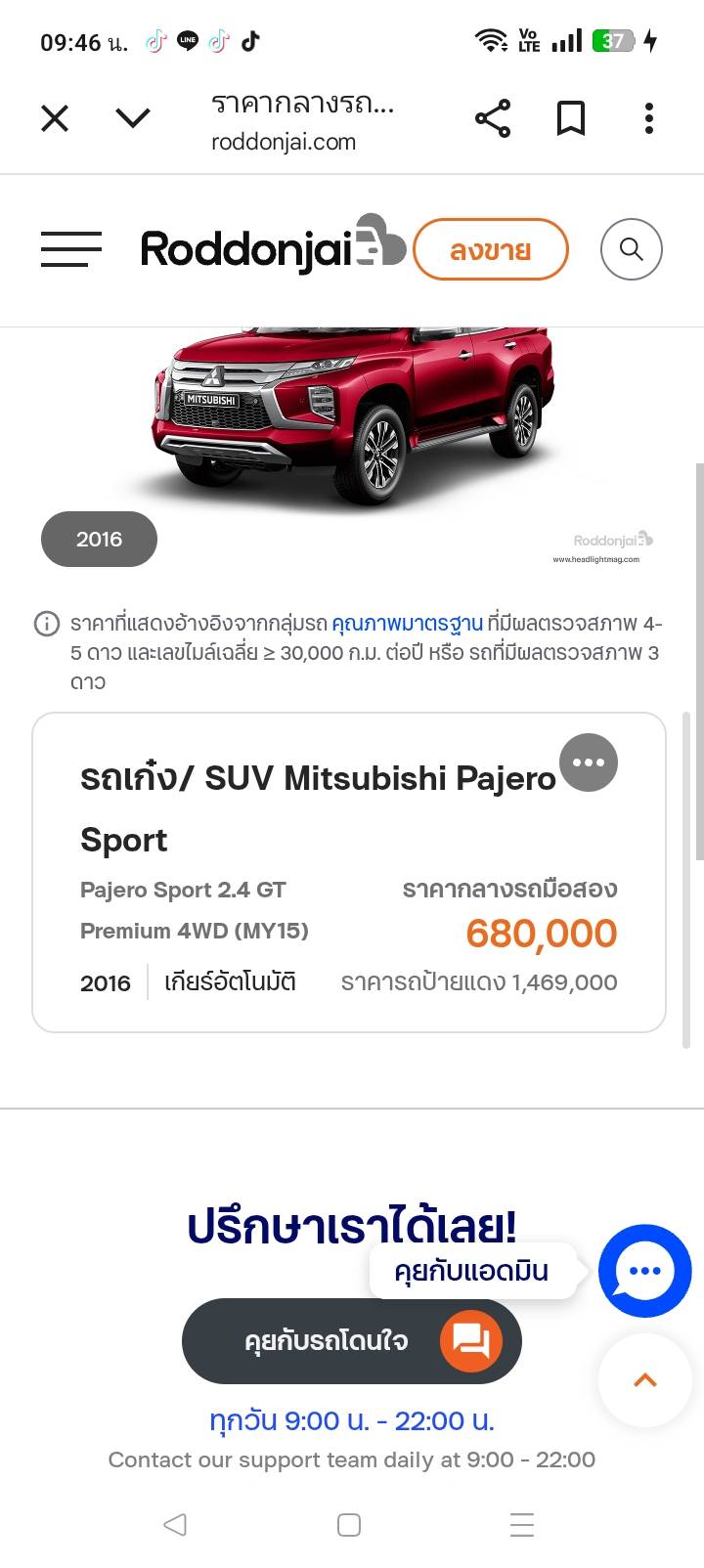Viewport: 704px width, 1568px height.
Task: Open the blue admin chat bubble
Action: (645, 1271)
